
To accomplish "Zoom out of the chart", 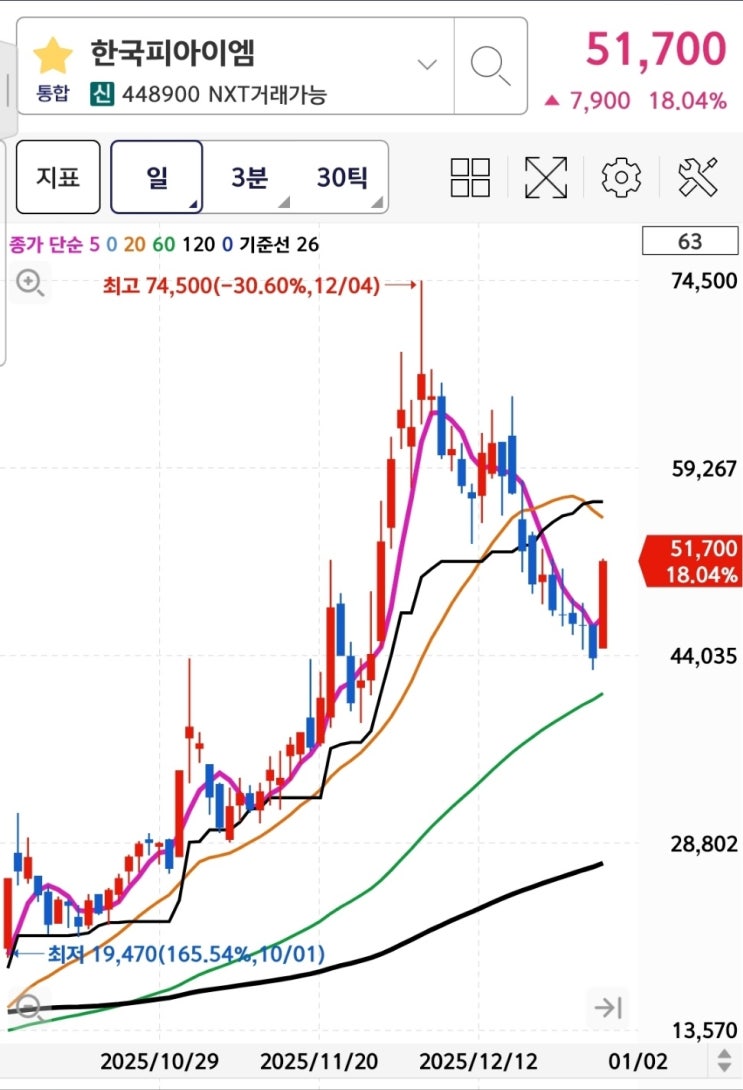I will [x=30, y=1008].
